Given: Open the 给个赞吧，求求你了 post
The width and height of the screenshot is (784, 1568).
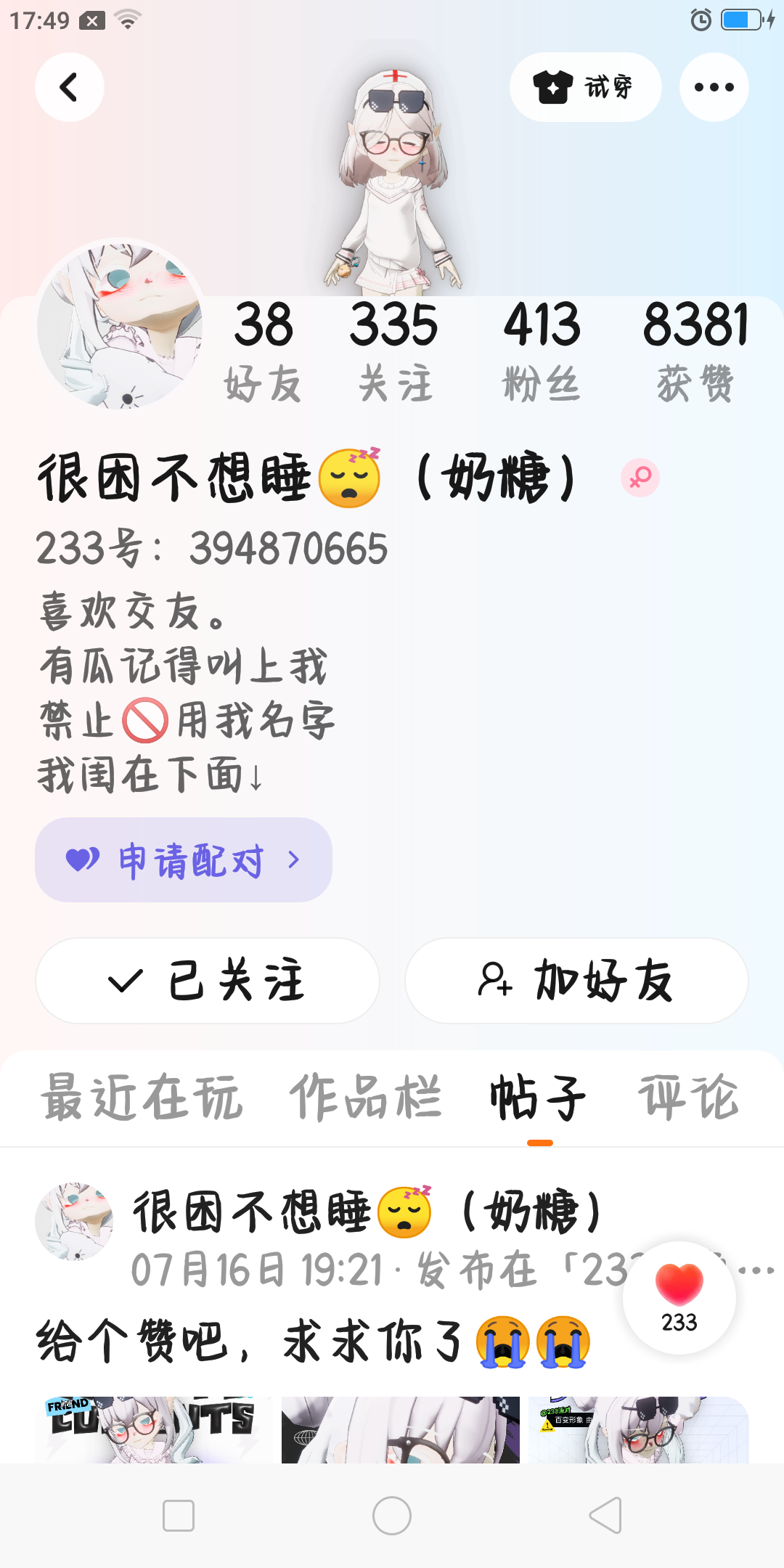Looking at the screenshot, I should point(247,1342).
